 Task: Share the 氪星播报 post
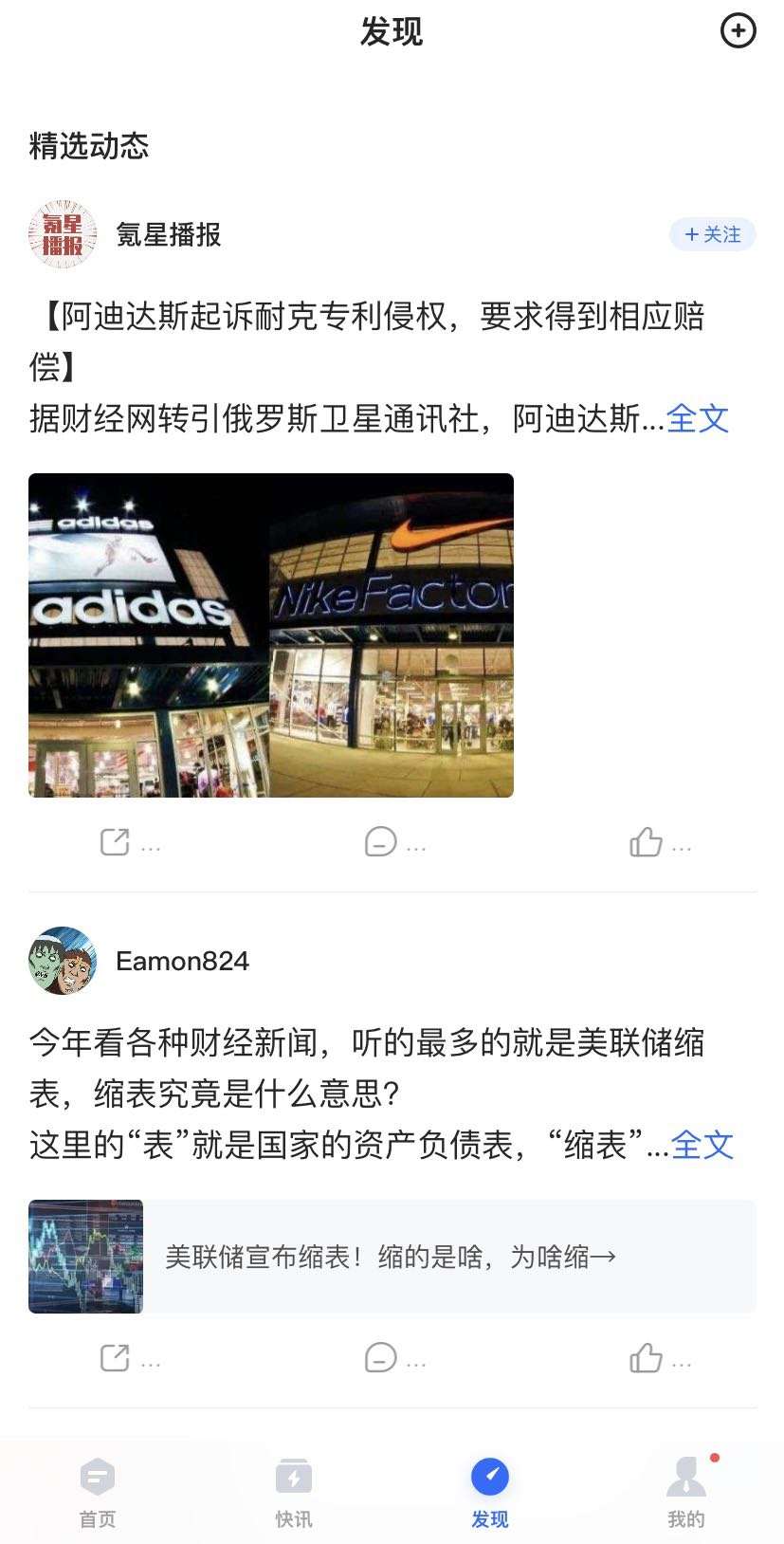tap(116, 842)
